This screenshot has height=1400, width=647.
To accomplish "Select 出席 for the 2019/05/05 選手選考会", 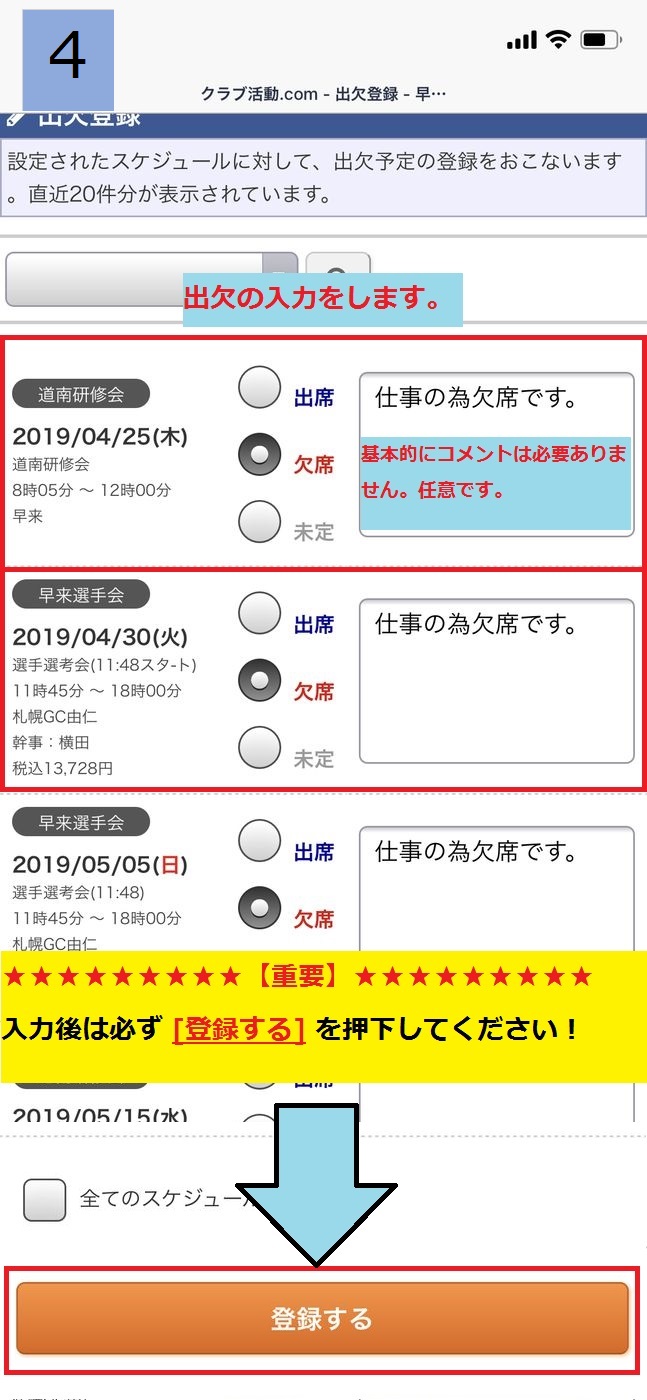I will (260, 842).
